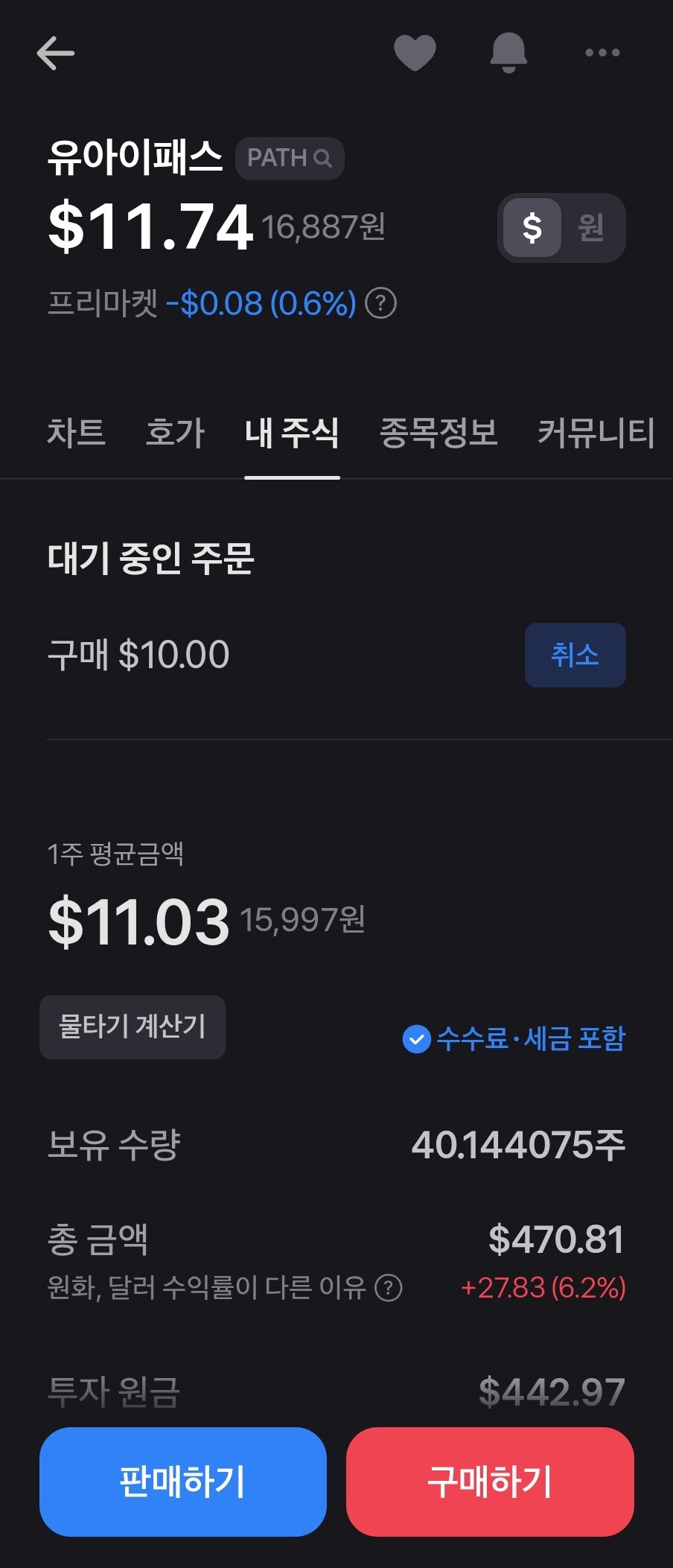Screen dimensions: 673x1568
Task: Cancel the pending $10.00 buy order
Action: click(x=575, y=655)
